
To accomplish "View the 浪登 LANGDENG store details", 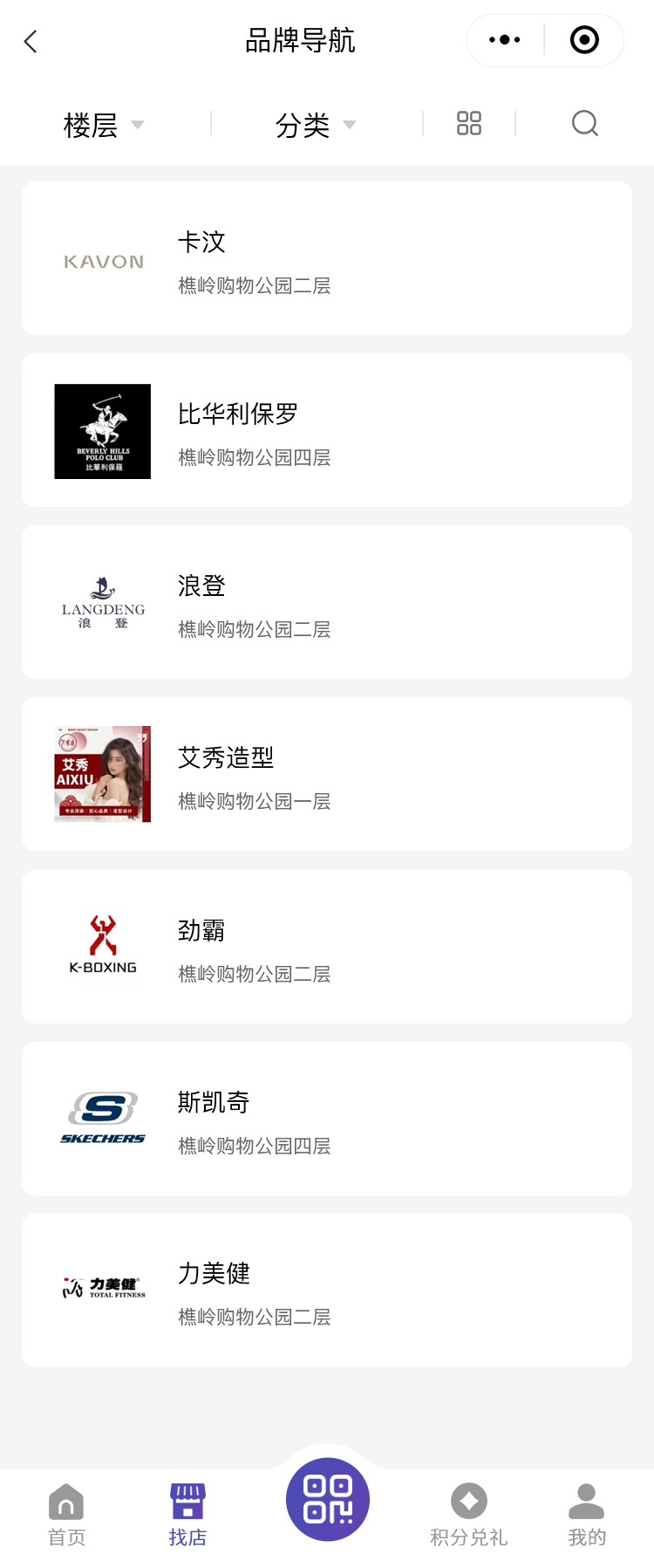I will click(327, 602).
